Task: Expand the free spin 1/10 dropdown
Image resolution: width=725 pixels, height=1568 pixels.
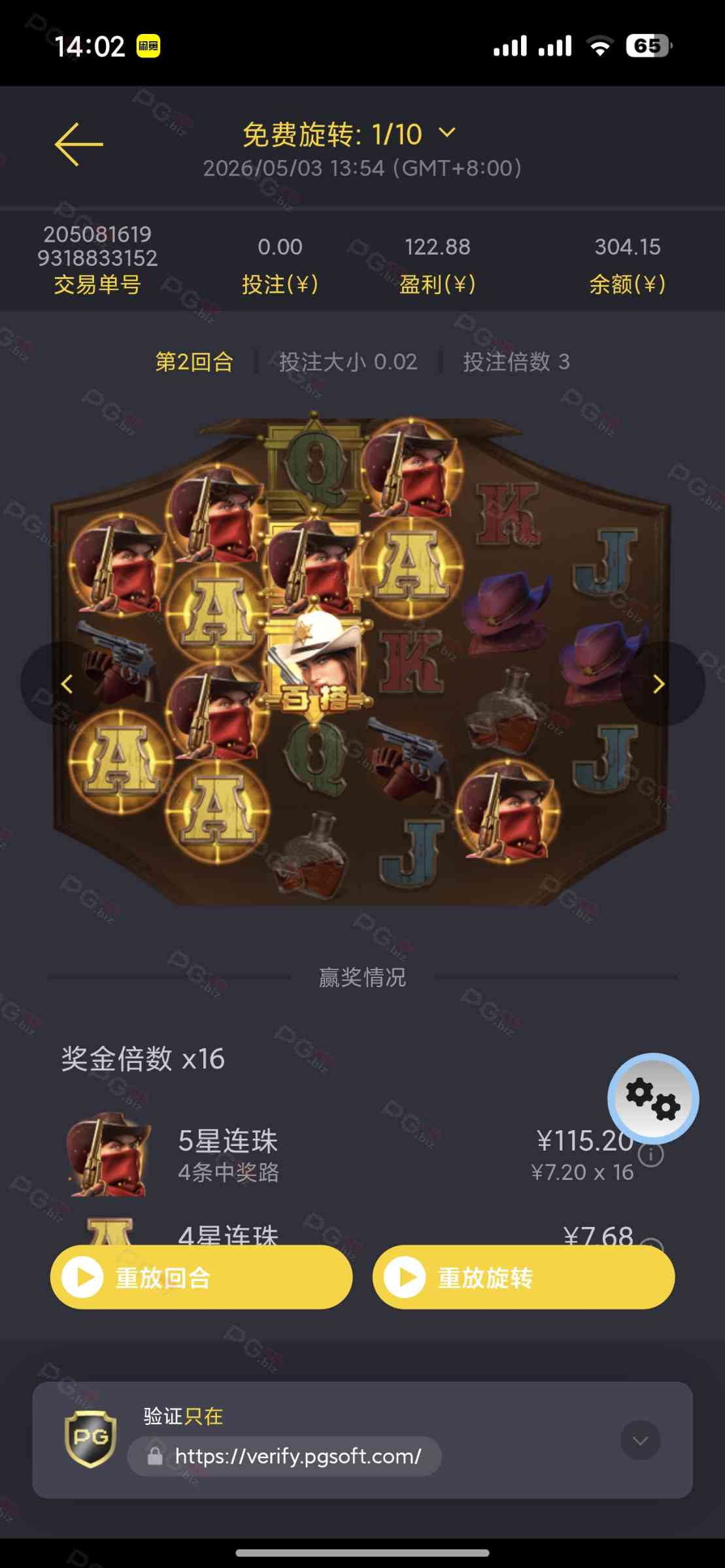Action: (x=447, y=133)
